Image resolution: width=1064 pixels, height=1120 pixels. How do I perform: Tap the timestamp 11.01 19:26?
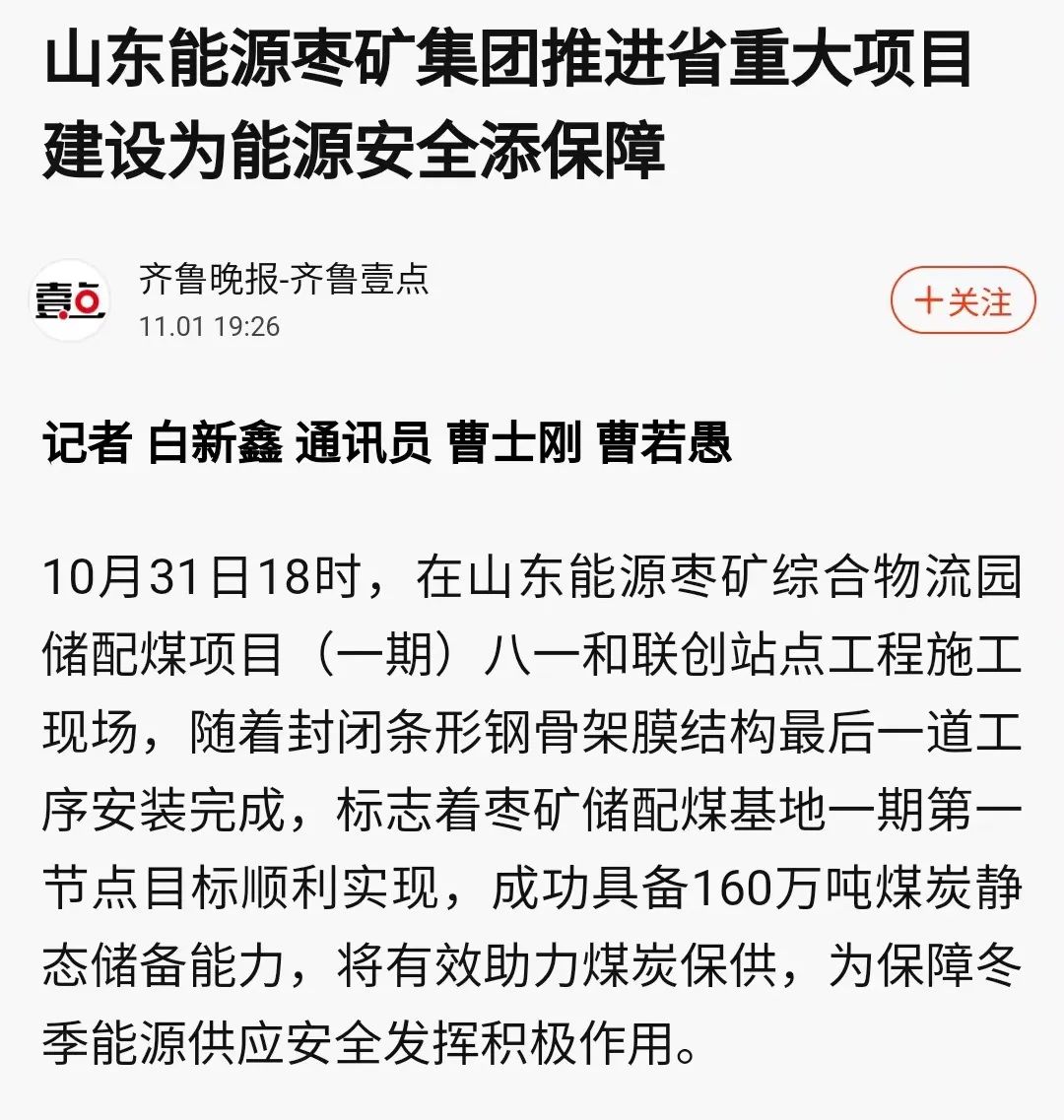pos(207,326)
